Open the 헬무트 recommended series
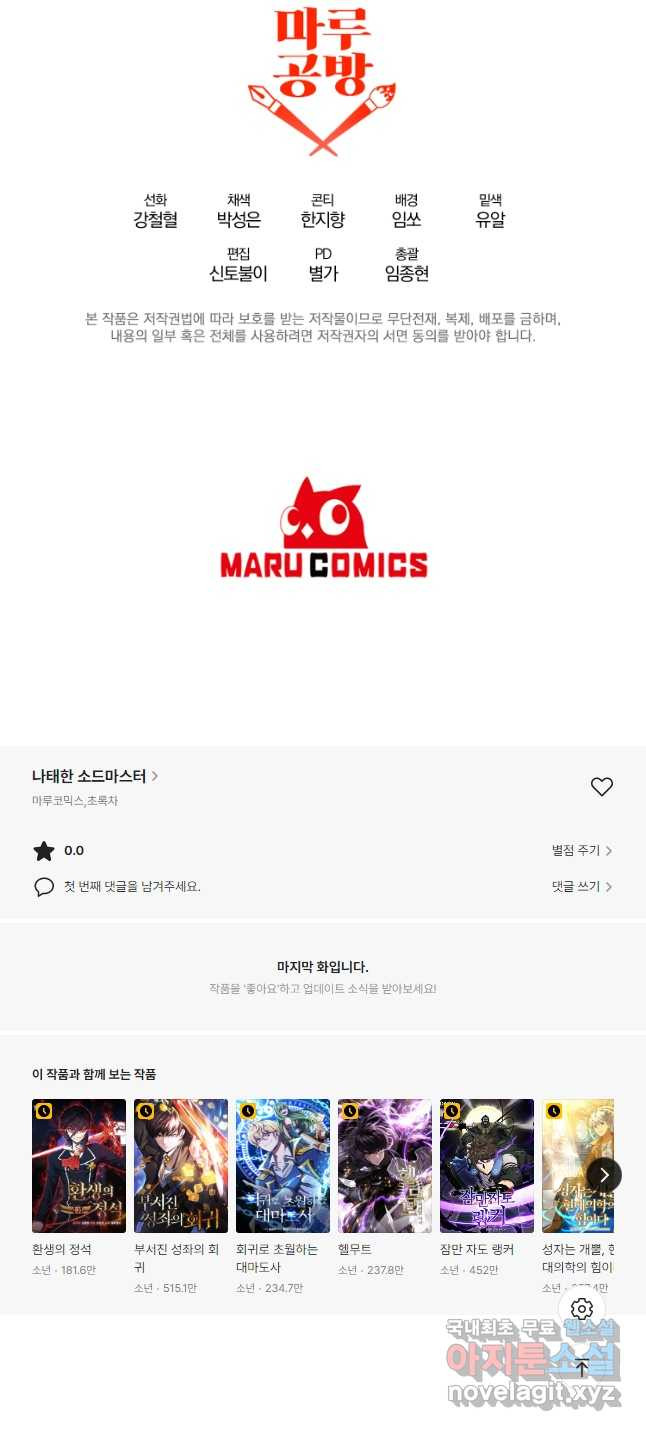The image size is (646, 1431). point(385,1166)
